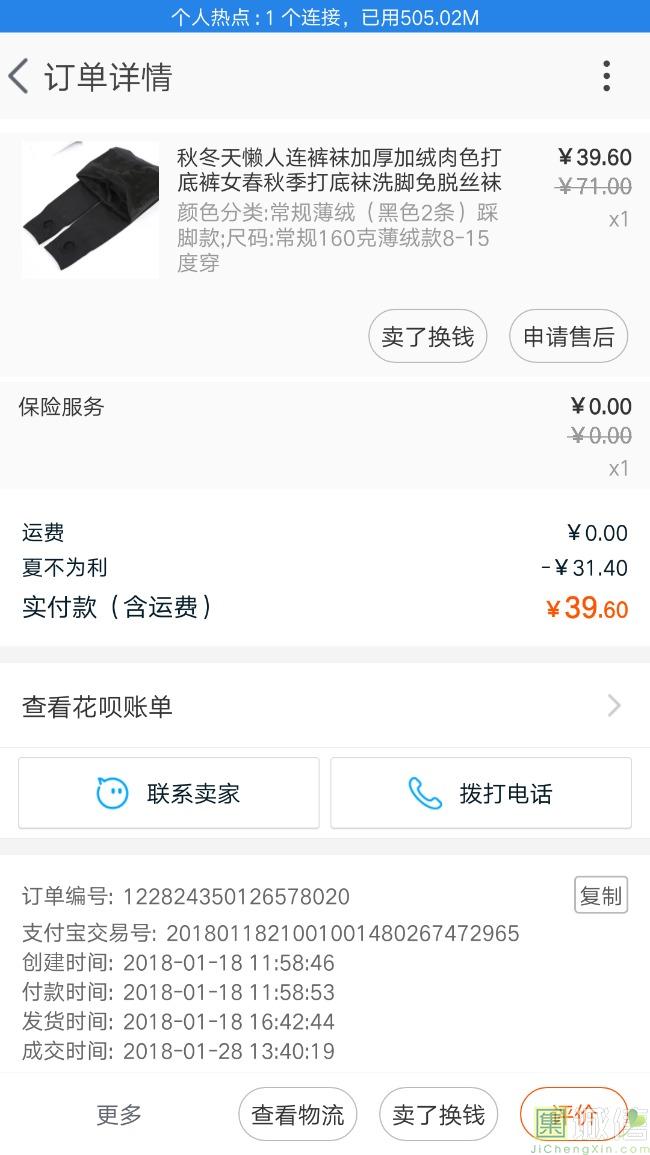Tap 联系卖家 to message the seller

169,794
